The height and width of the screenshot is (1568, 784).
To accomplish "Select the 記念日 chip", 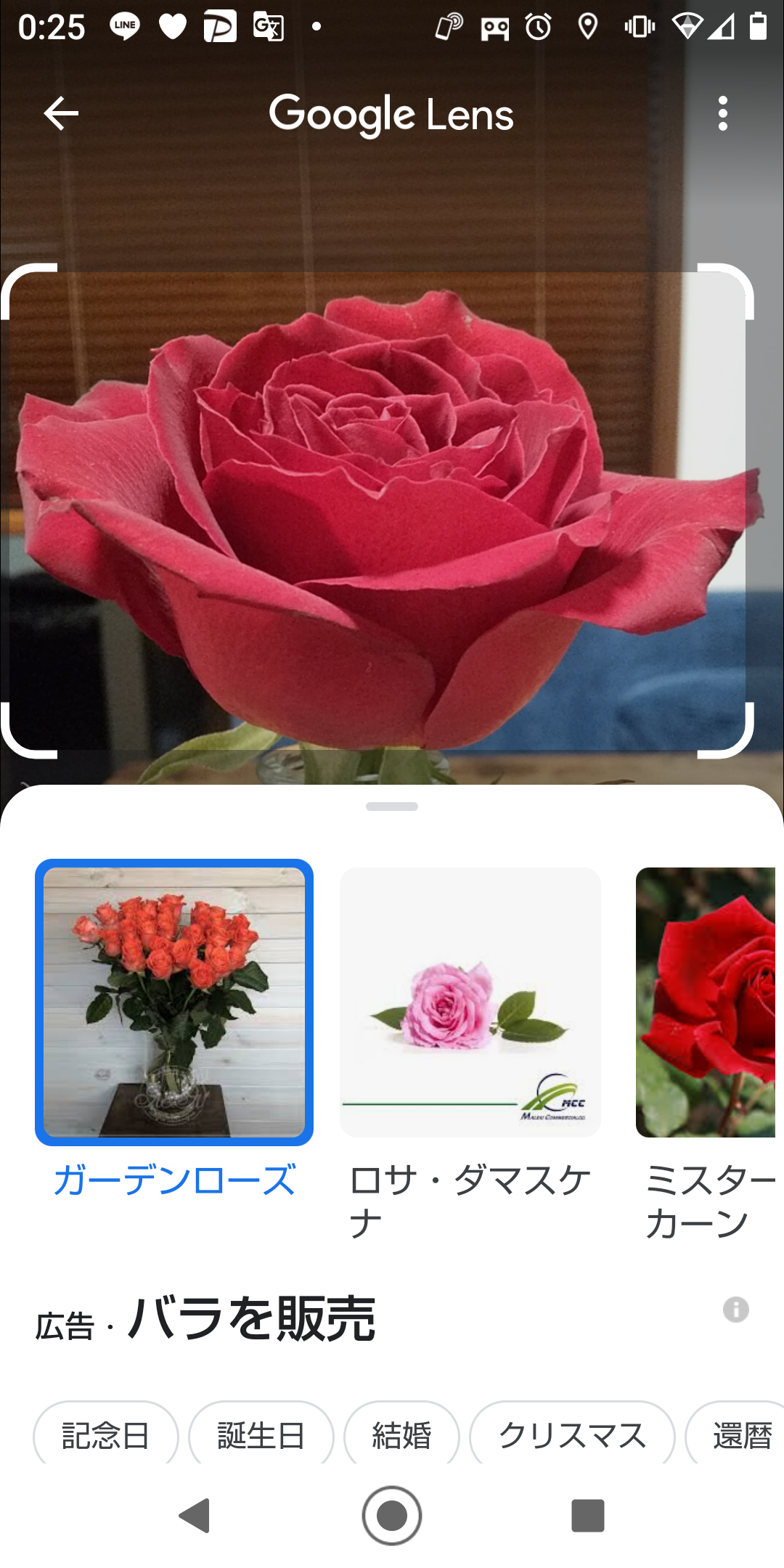I will click(106, 1435).
